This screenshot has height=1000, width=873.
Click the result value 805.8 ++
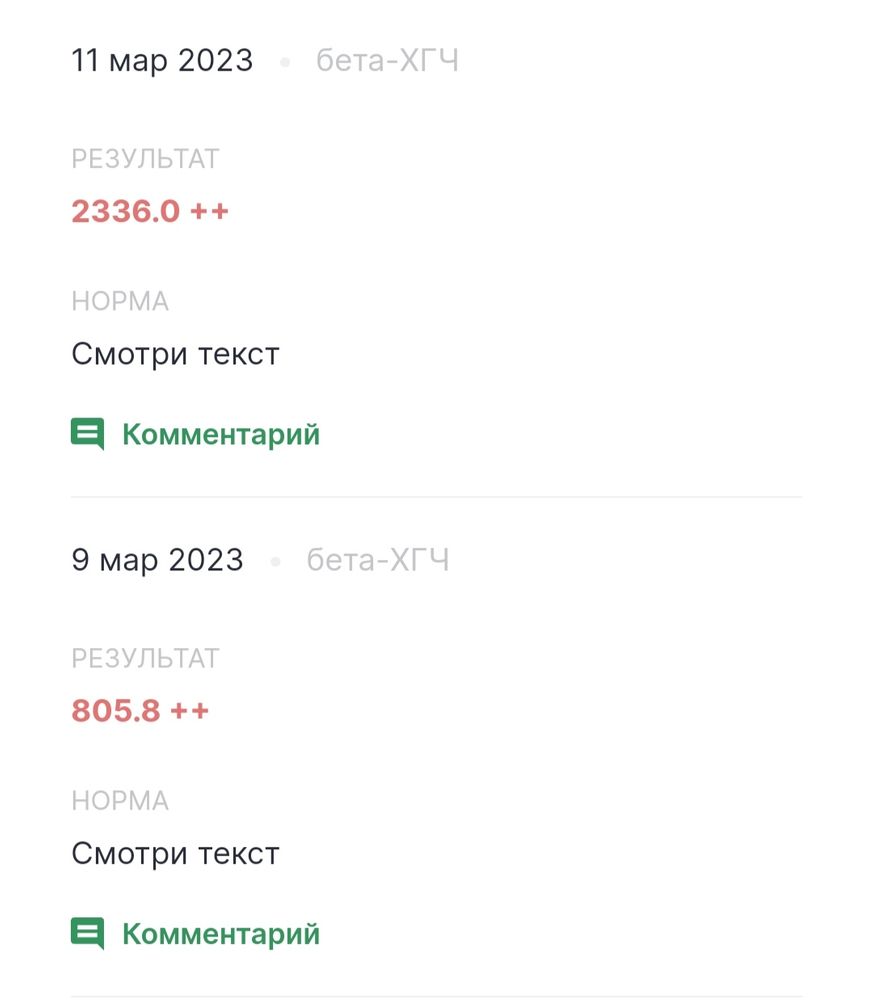pyautogui.click(x=140, y=710)
